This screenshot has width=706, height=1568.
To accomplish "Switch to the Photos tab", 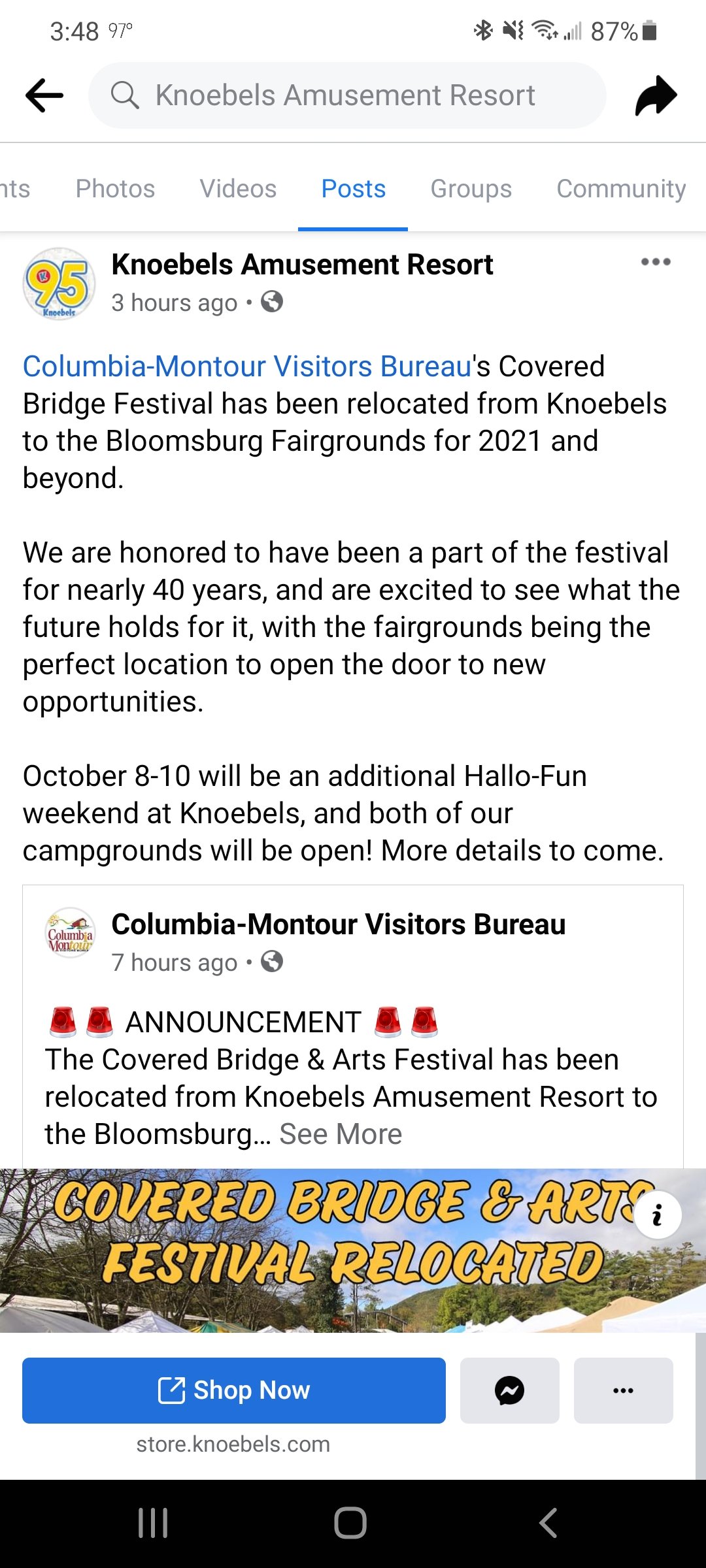I will [115, 189].
